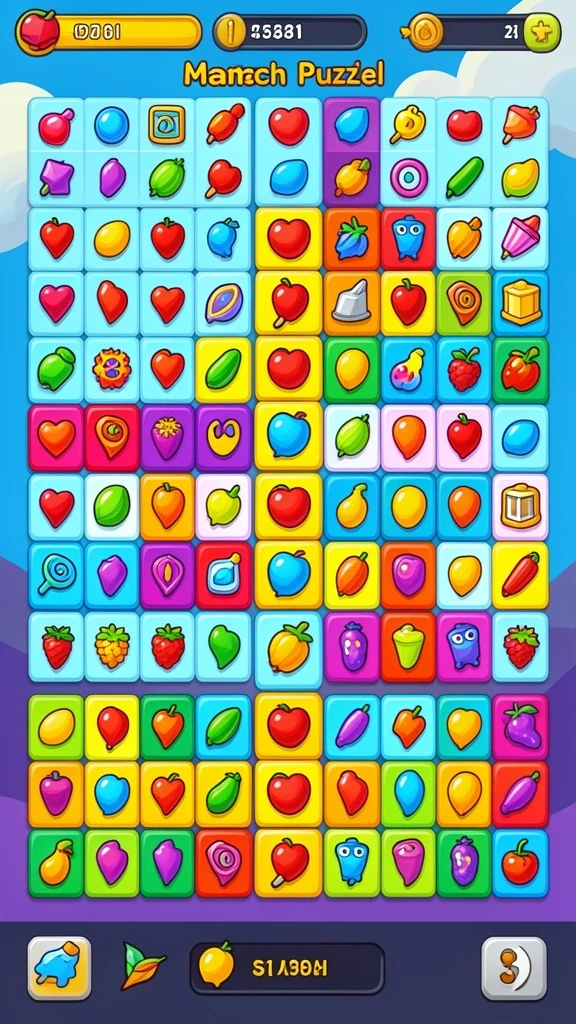Screen dimensions: 576x1024
Task: Tap the pink ring target tile
Action: tap(408, 178)
